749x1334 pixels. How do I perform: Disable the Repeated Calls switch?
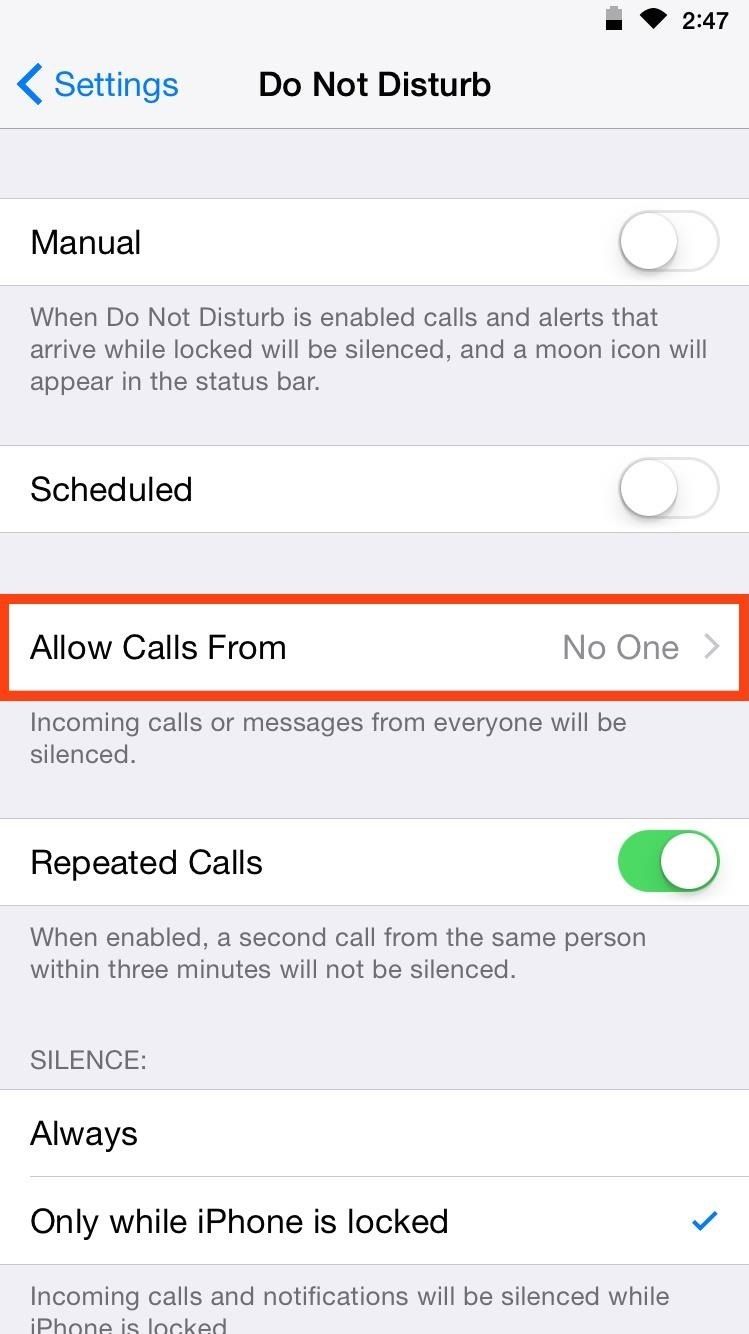click(x=668, y=863)
